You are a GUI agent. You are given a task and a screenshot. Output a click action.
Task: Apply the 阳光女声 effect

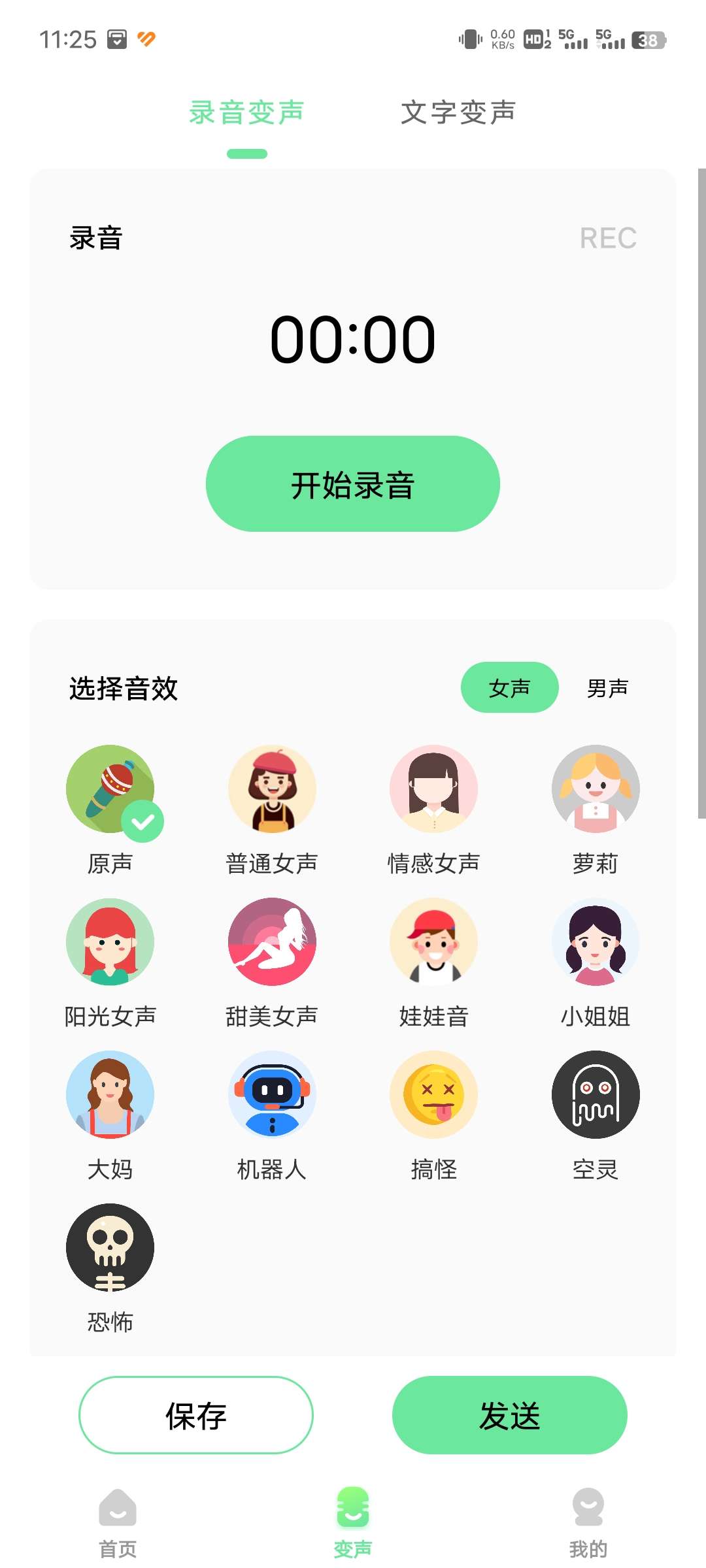[x=110, y=942]
